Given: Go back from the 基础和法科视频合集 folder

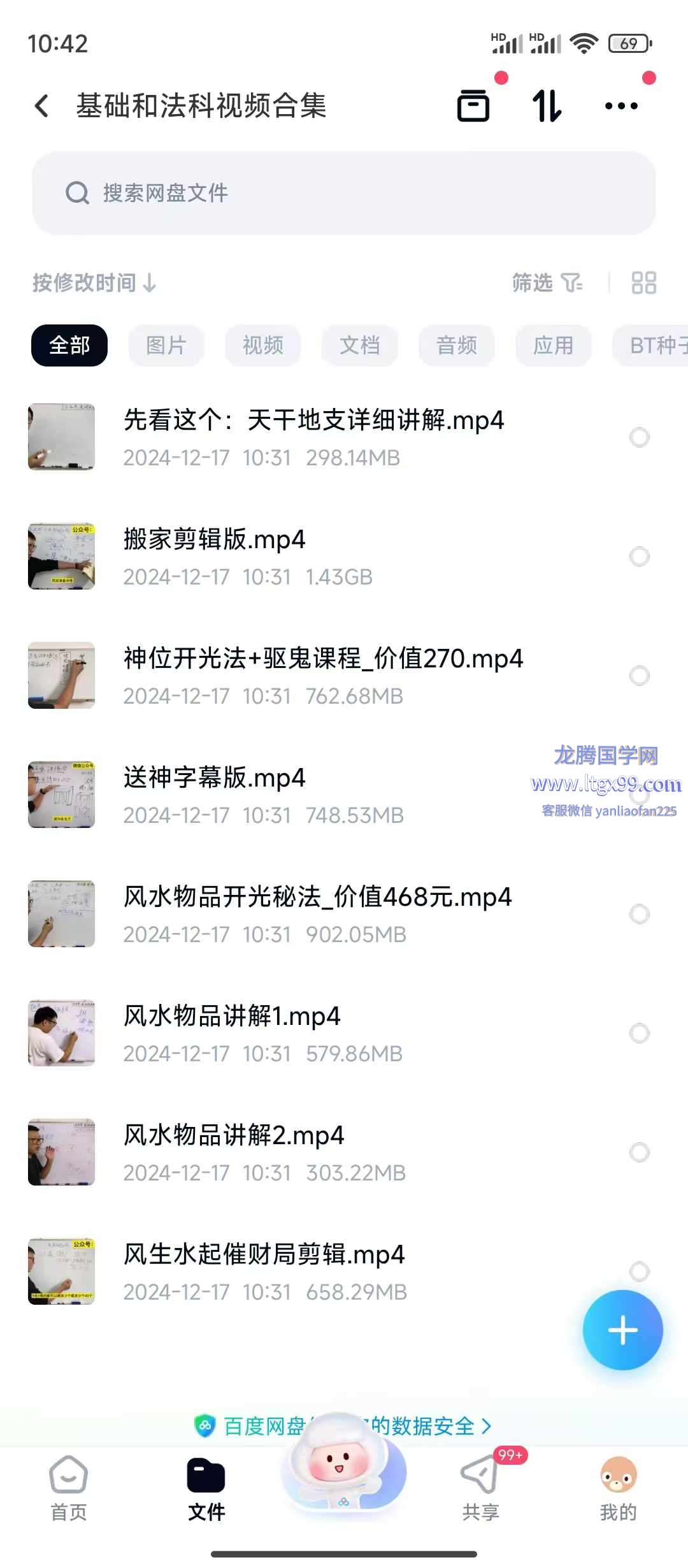Looking at the screenshot, I should click(42, 106).
